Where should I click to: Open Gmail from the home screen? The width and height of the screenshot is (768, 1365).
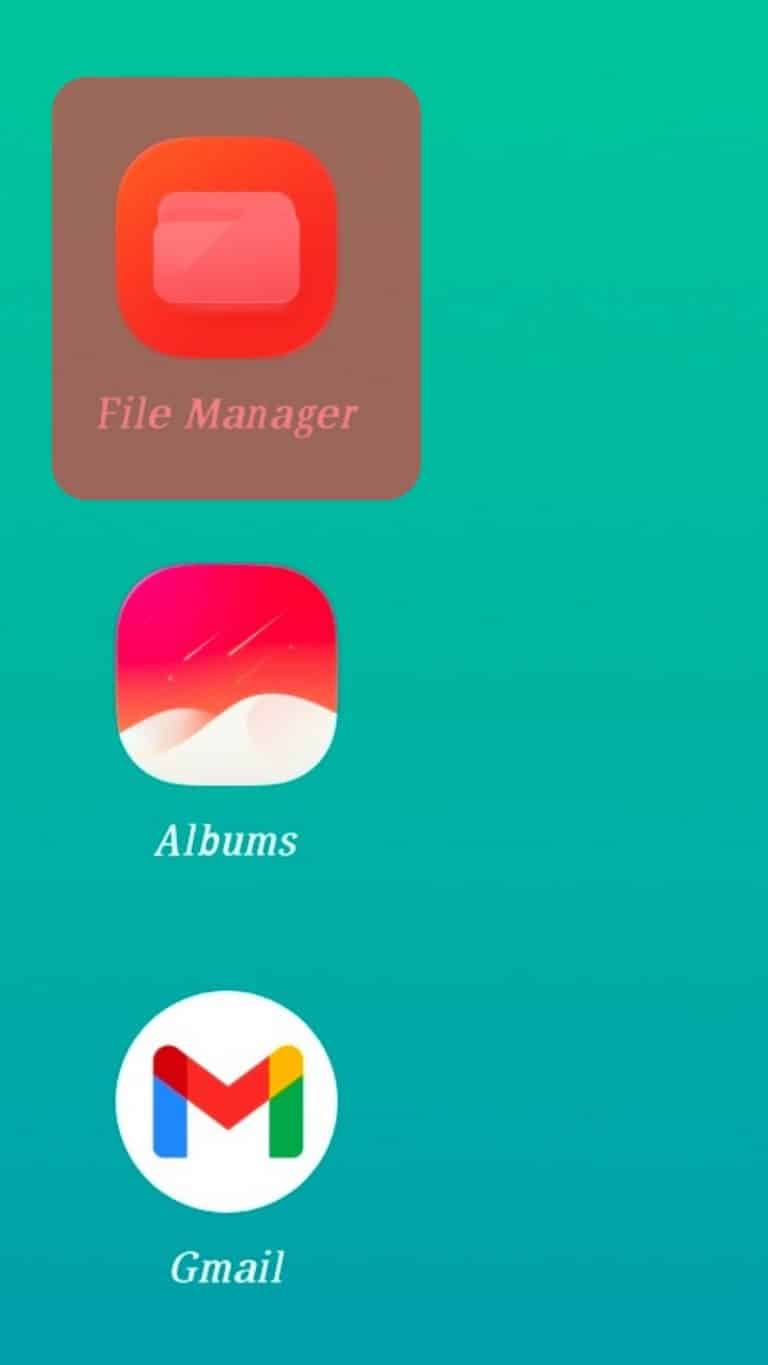(227, 1101)
